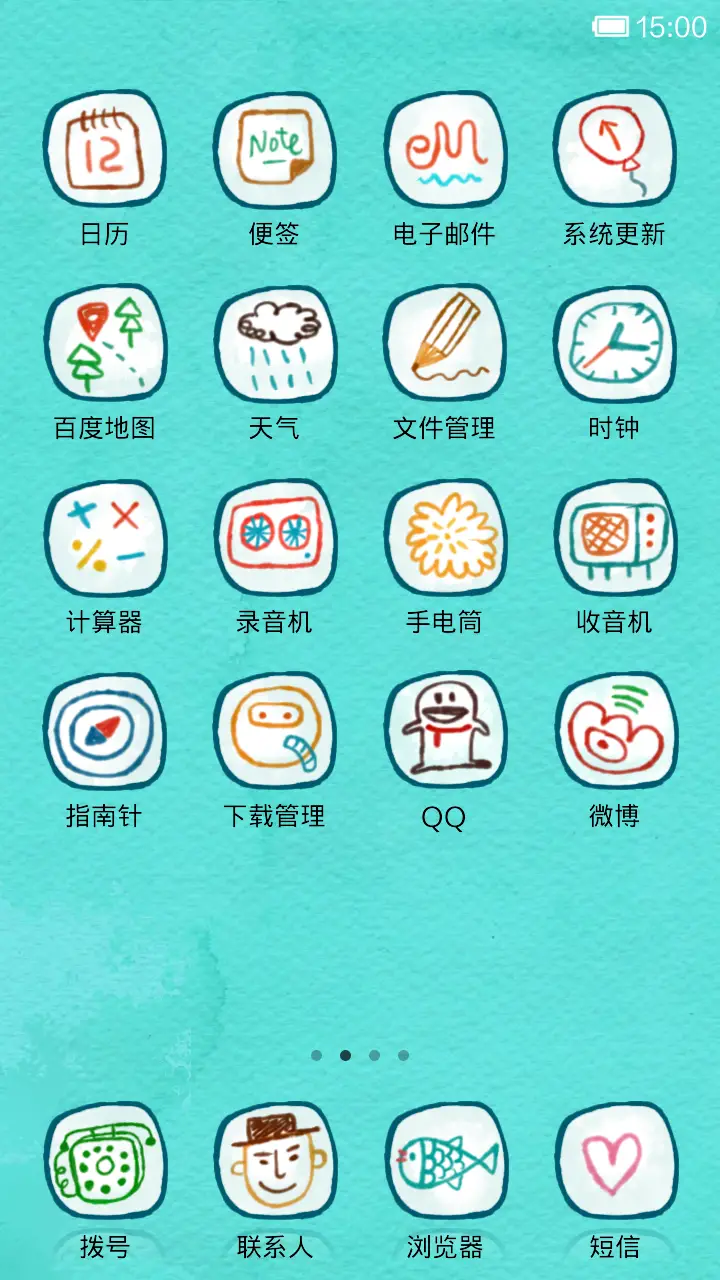The image size is (720, 1280).
Task: Launch the 指南针 Compass
Action: pos(104,731)
